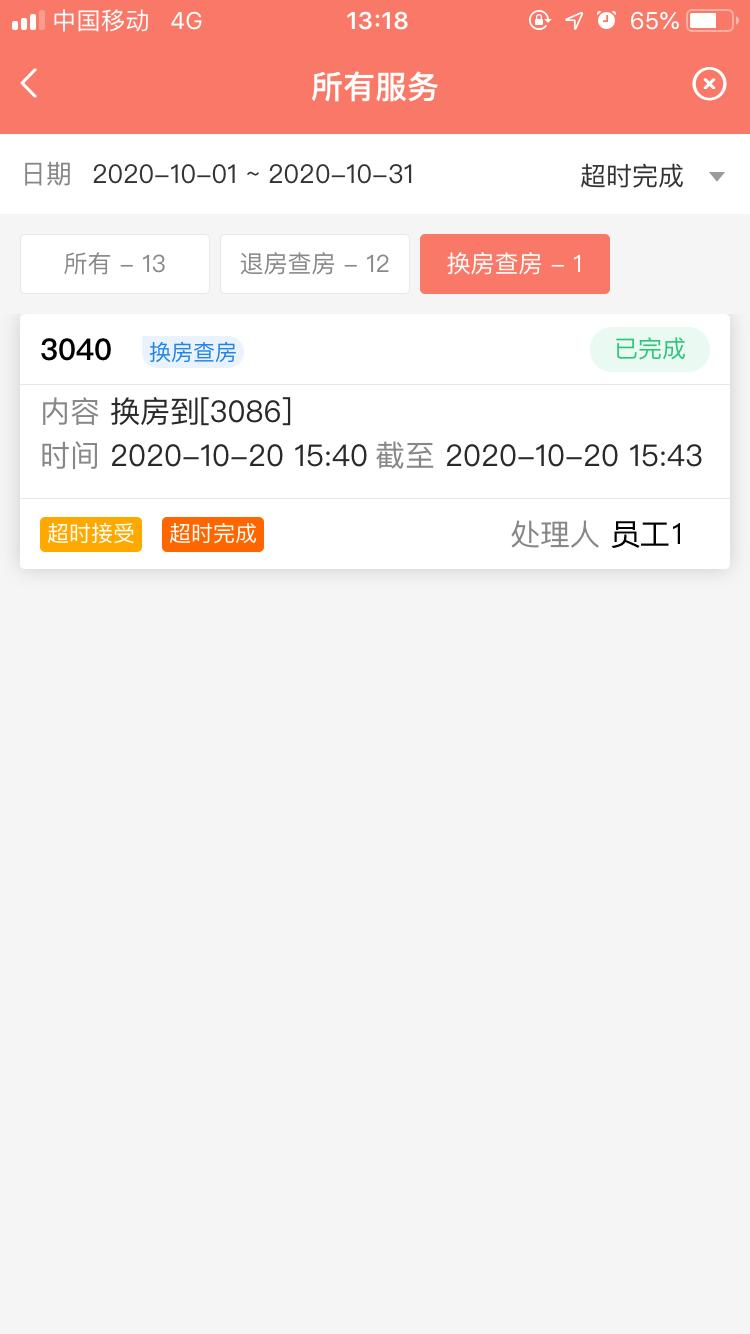Screen dimensions: 750x1334
Task: Close the 所有服务 page with the X icon
Action: click(x=709, y=84)
